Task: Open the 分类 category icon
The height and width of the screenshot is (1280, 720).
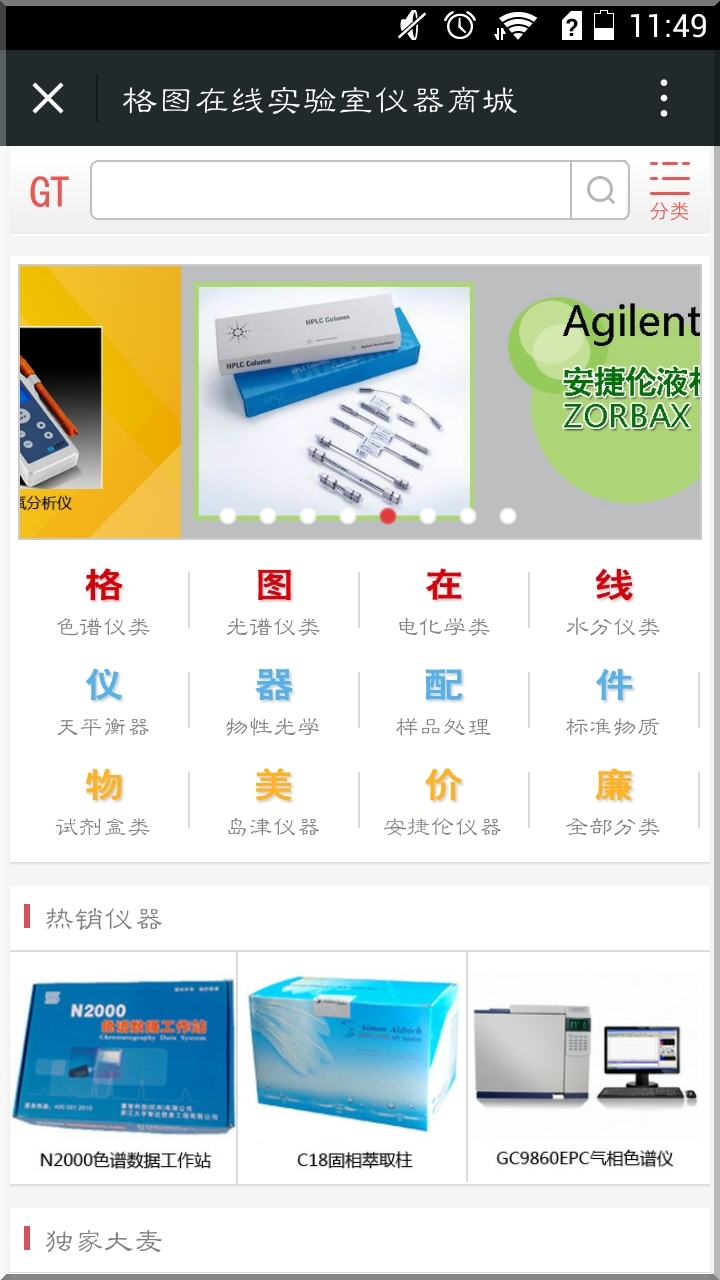Action: pos(670,189)
